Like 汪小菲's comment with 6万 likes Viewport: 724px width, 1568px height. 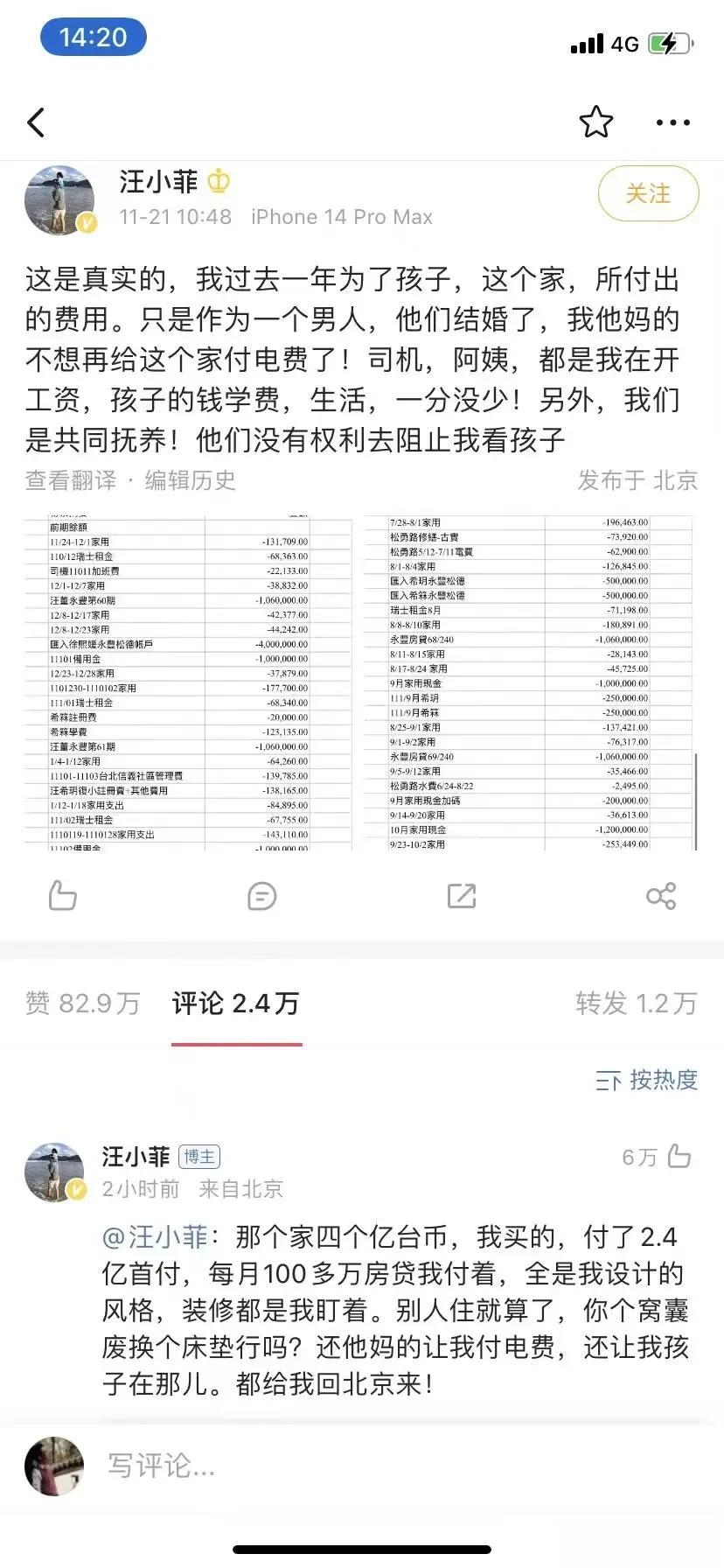pos(679,1157)
